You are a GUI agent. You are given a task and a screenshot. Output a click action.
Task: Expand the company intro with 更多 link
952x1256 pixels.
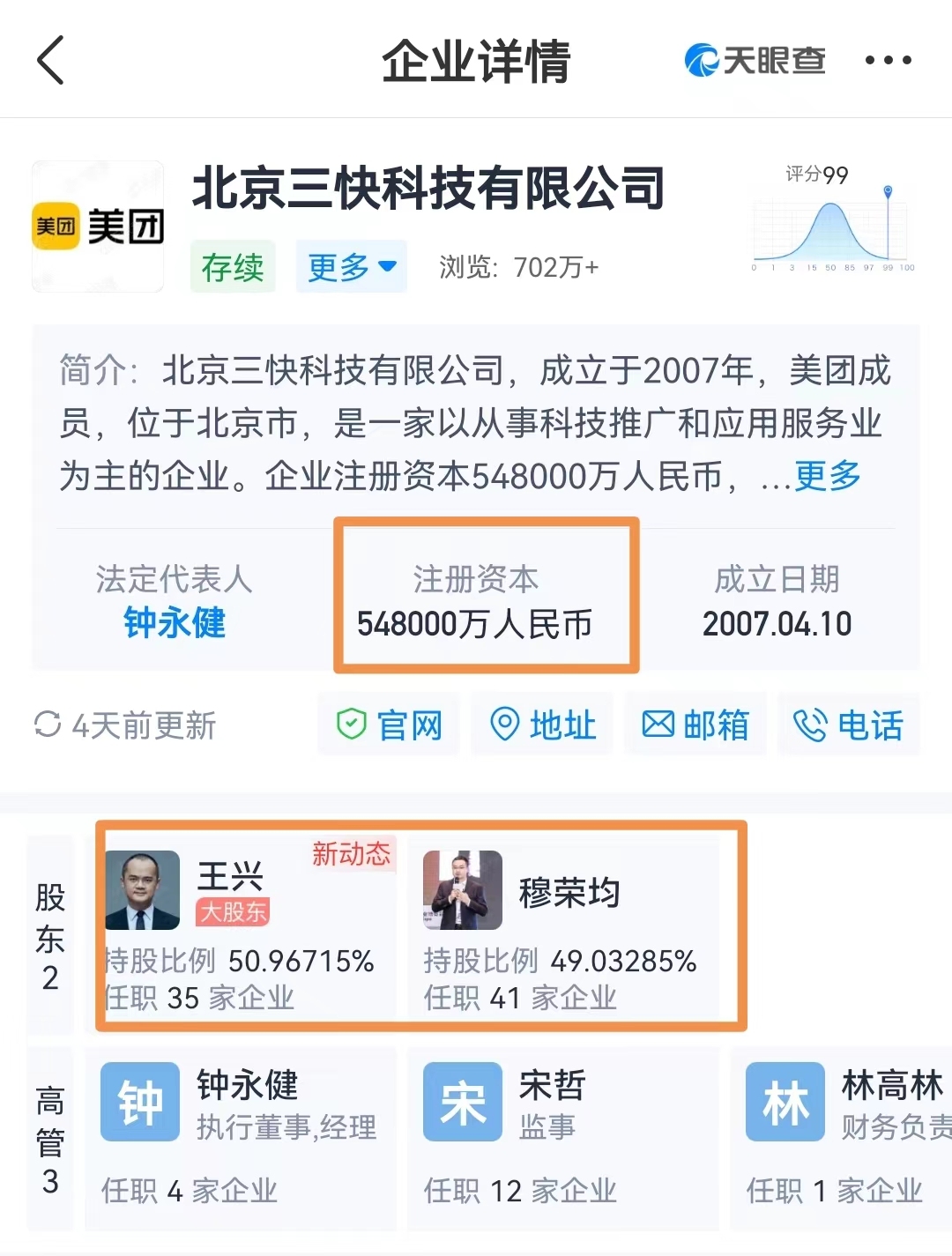tap(827, 476)
